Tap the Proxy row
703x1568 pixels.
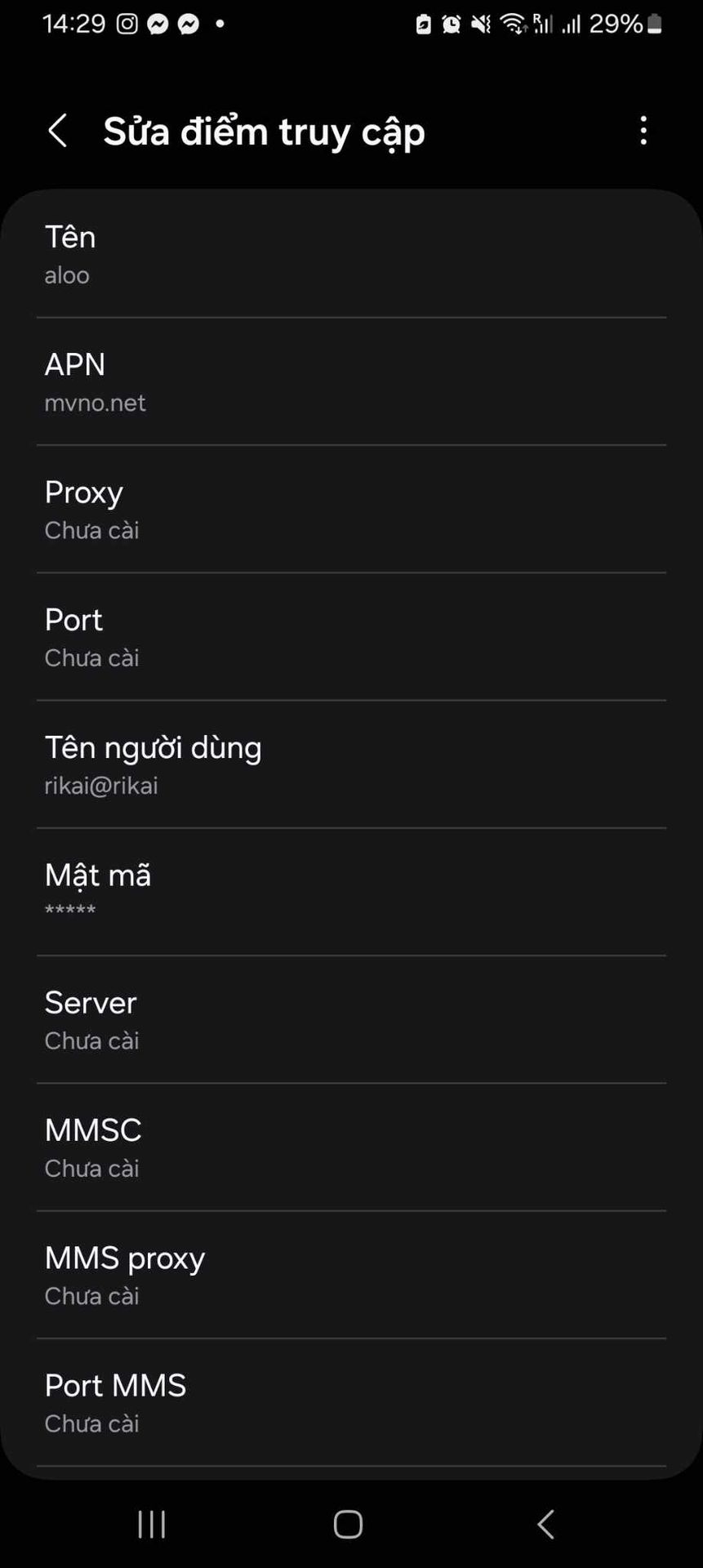point(351,509)
